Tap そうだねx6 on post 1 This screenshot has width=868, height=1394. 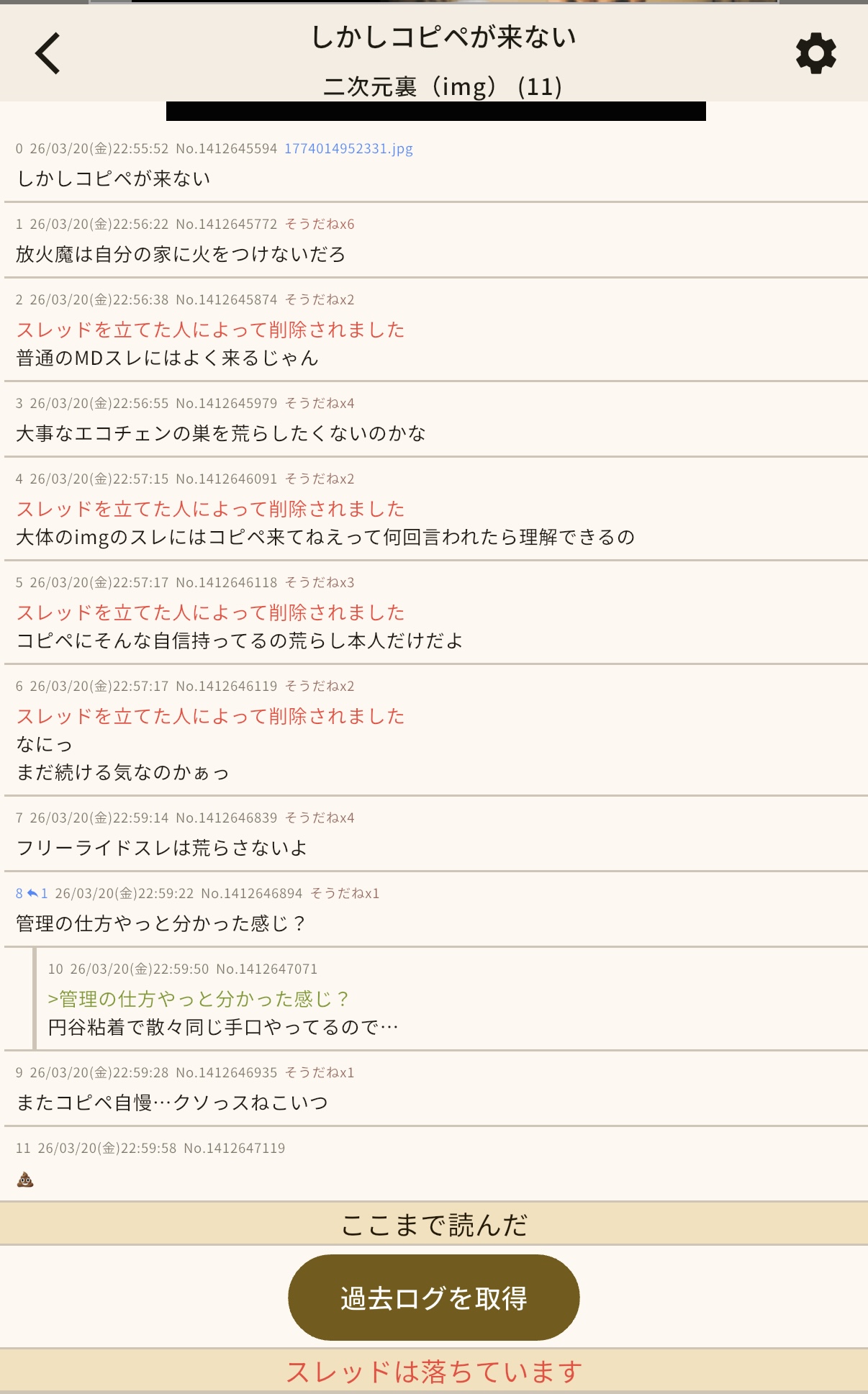(320, 225)
